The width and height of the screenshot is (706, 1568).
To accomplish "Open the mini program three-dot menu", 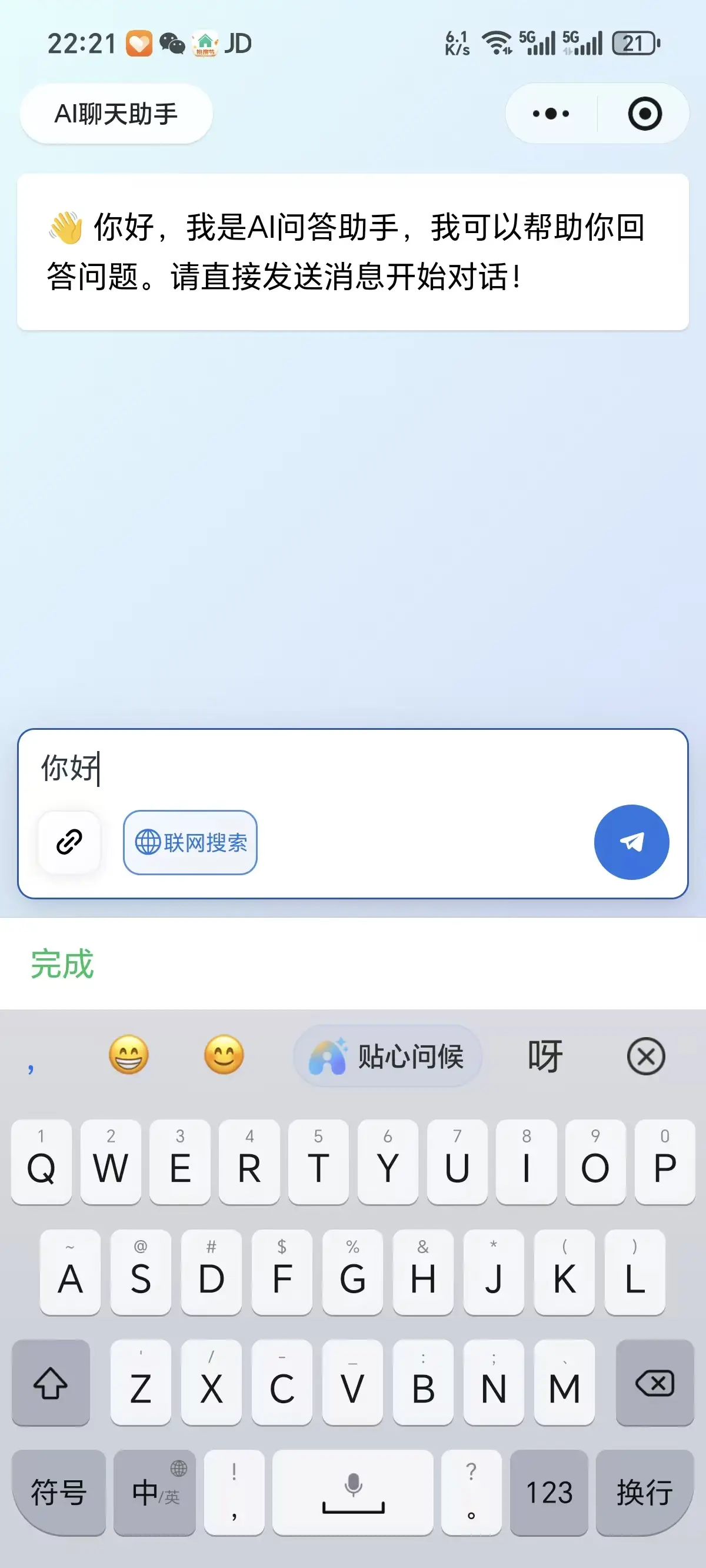I will [x=551, y=114].
